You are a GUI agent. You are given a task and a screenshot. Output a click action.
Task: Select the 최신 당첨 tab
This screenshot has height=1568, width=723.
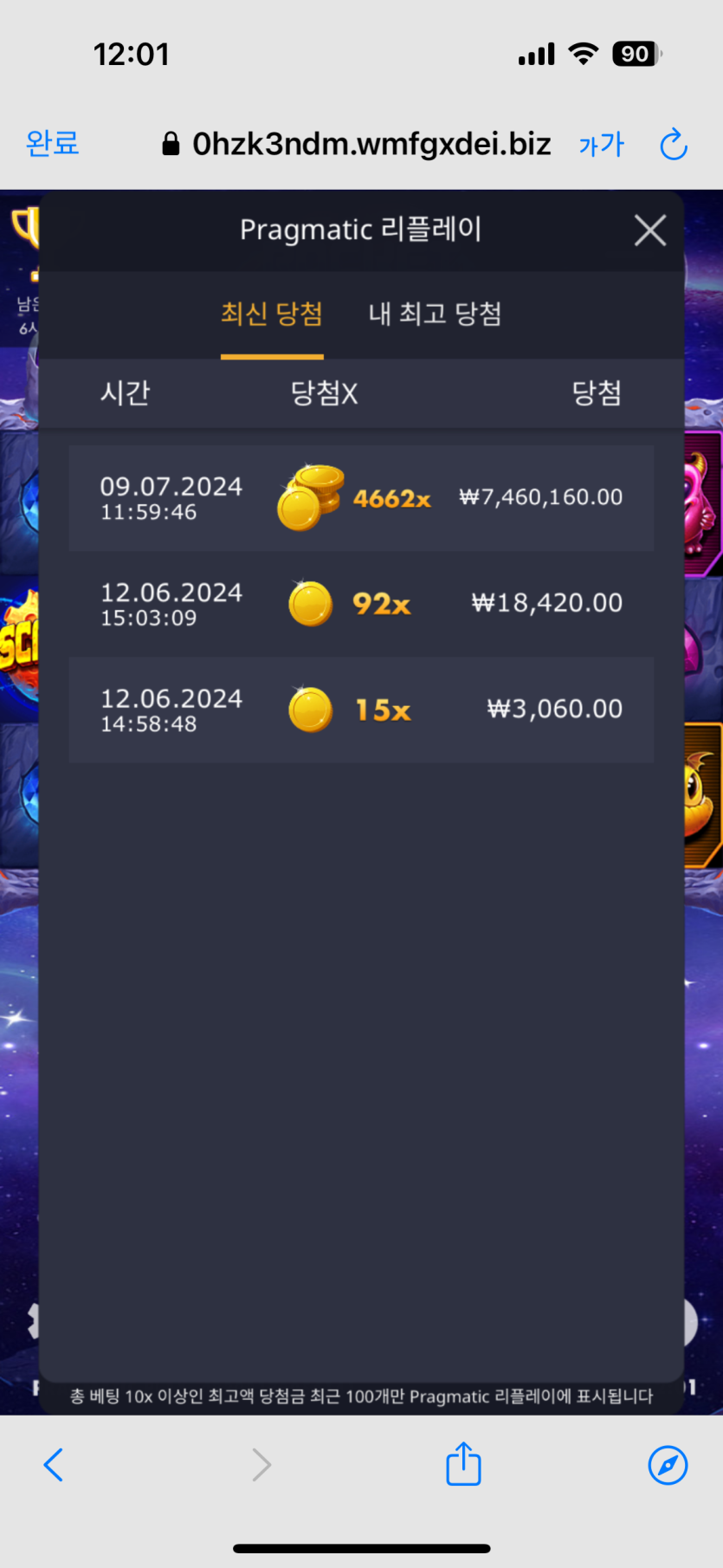pos(272,314)
